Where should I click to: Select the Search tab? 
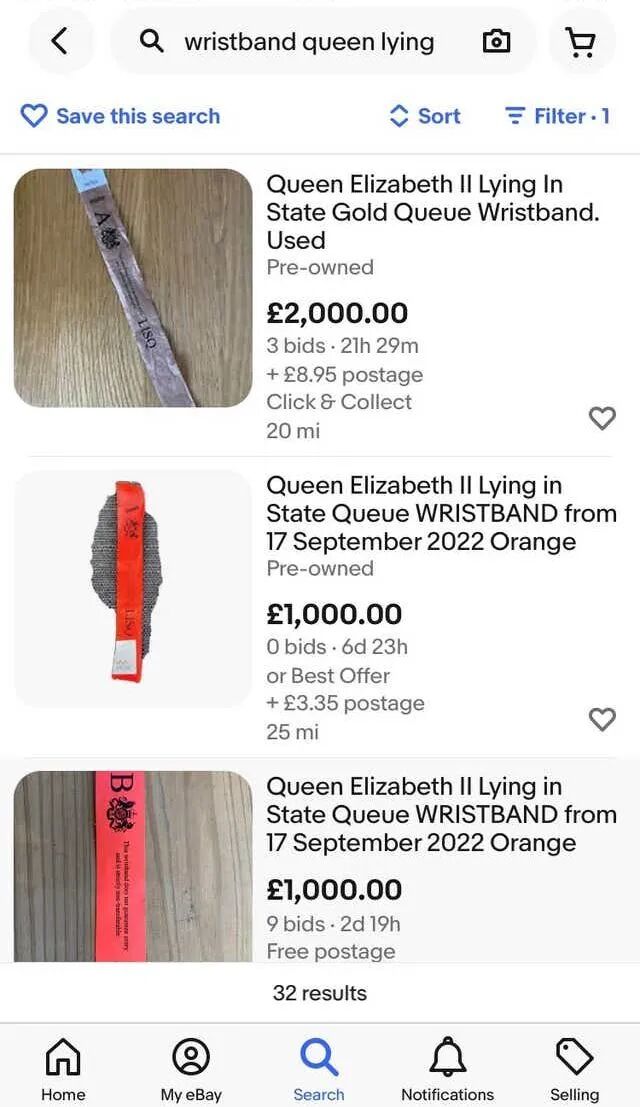pyautogui.click(x=319, y=1068)
